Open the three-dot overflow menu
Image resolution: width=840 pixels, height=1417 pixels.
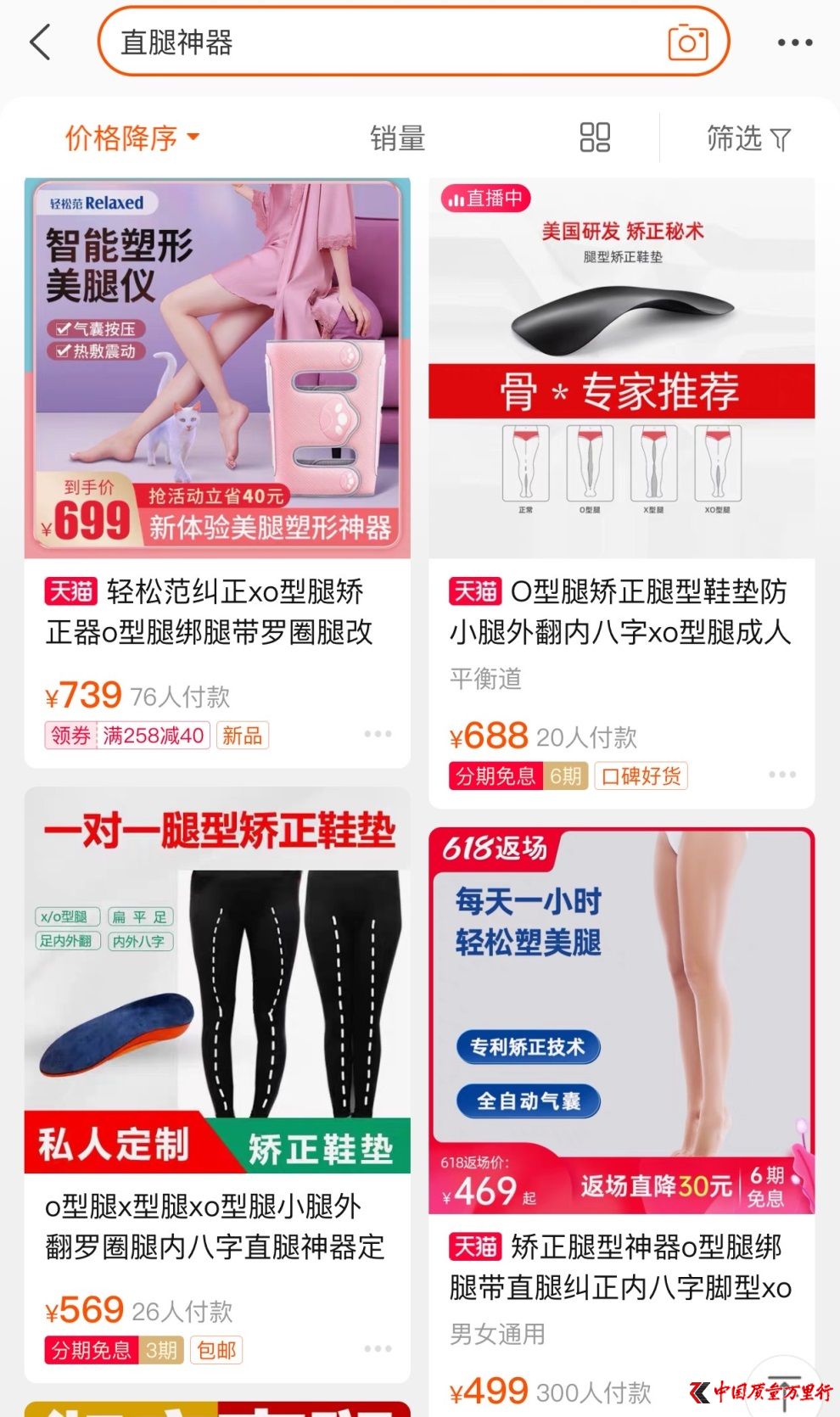[794, 42]
